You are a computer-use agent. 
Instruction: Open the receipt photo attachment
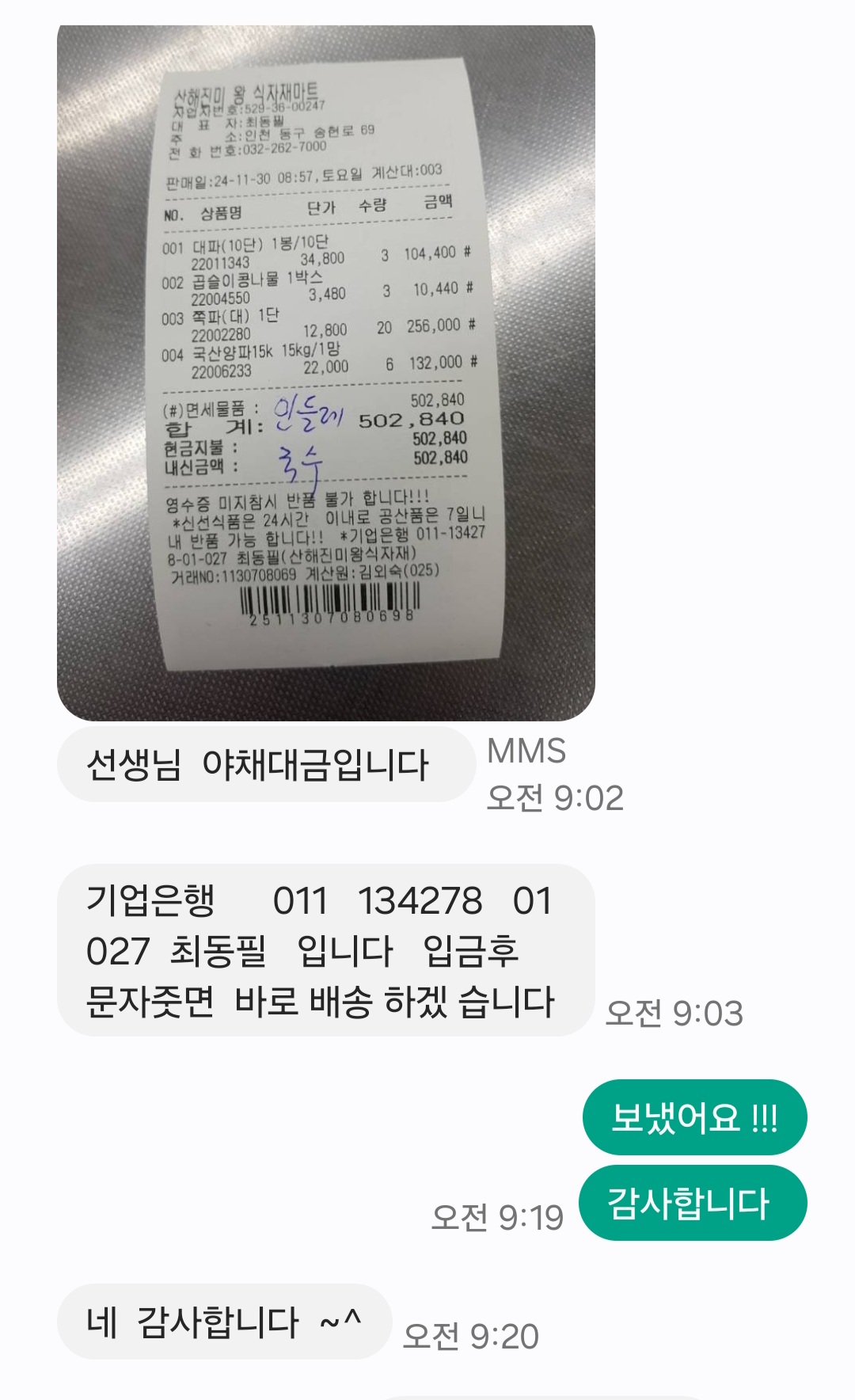point(325,372)
